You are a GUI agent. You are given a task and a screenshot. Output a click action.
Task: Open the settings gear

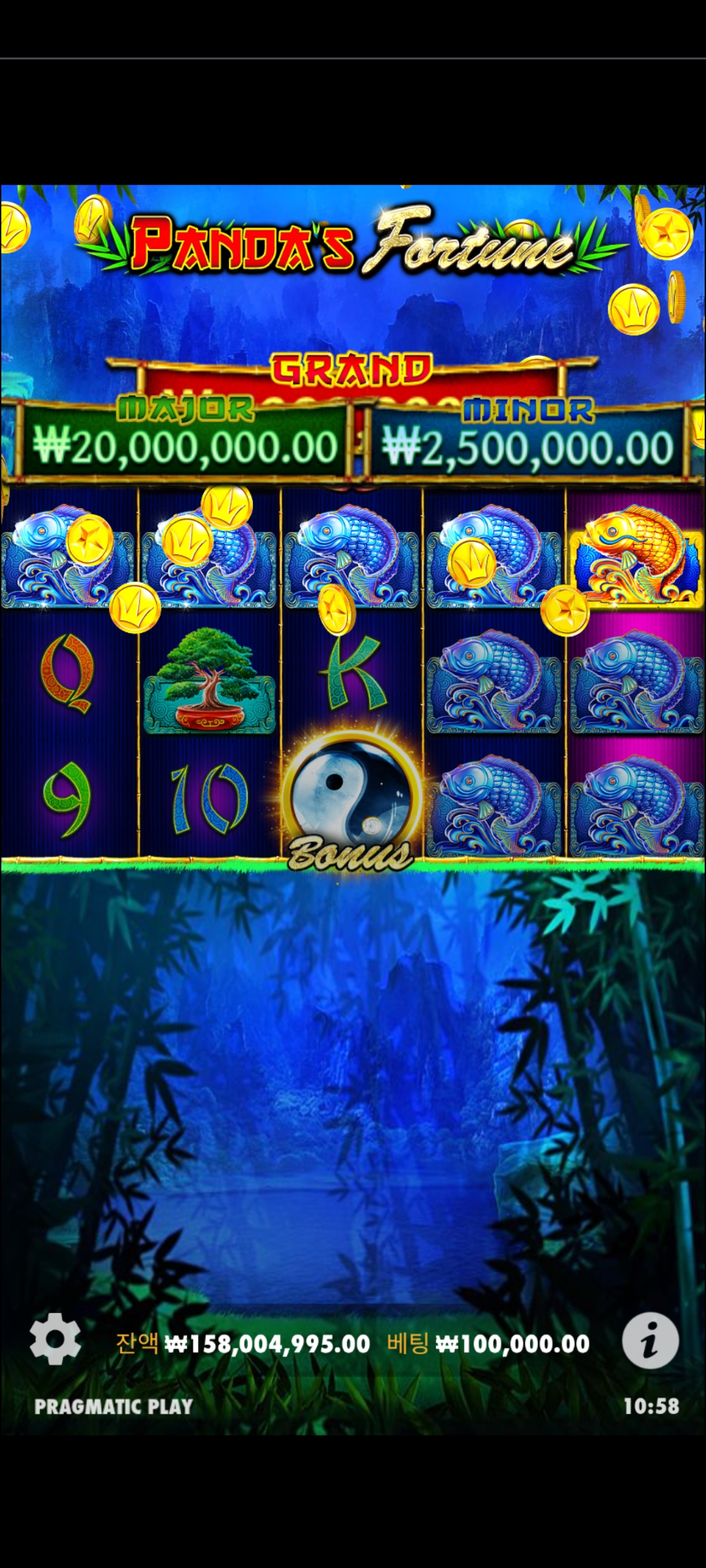click(55, 1339)
